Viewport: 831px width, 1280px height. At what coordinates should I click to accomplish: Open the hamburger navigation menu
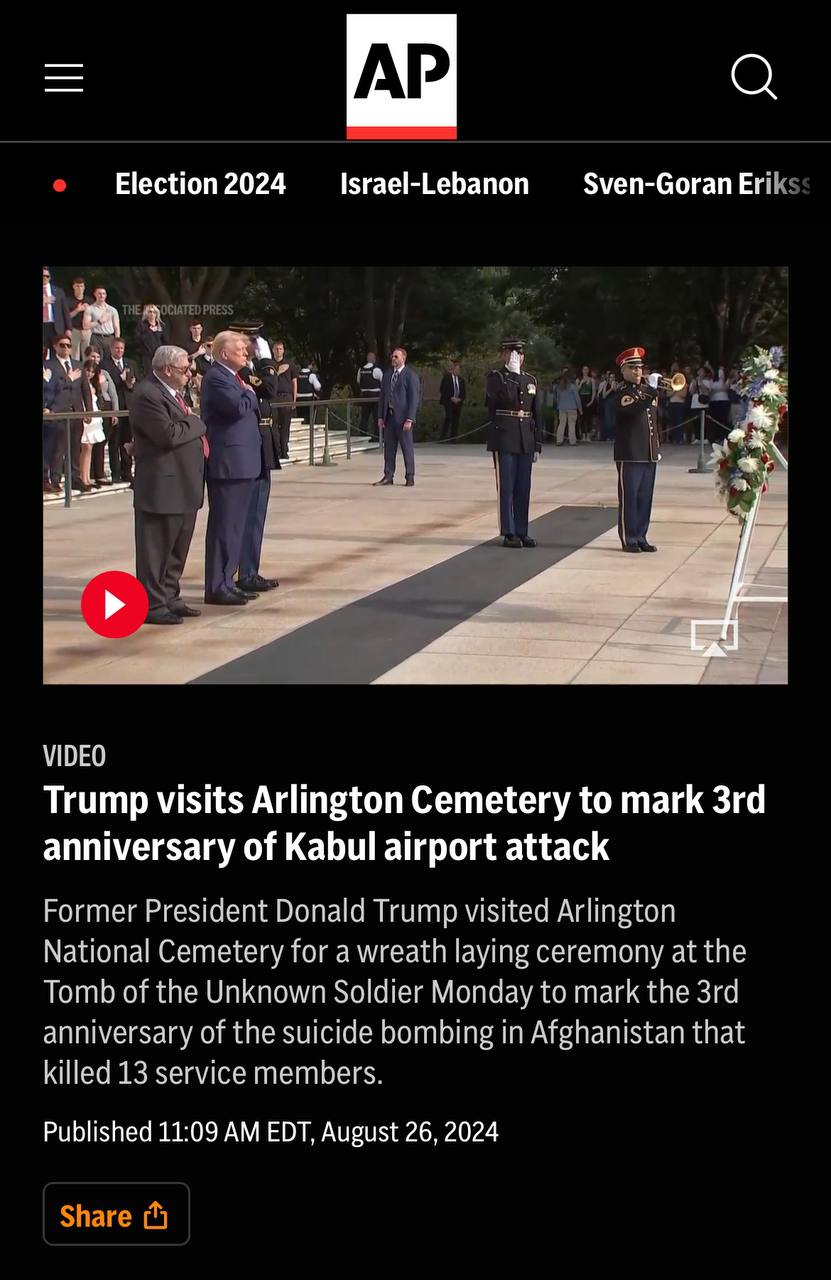[64, 77]
